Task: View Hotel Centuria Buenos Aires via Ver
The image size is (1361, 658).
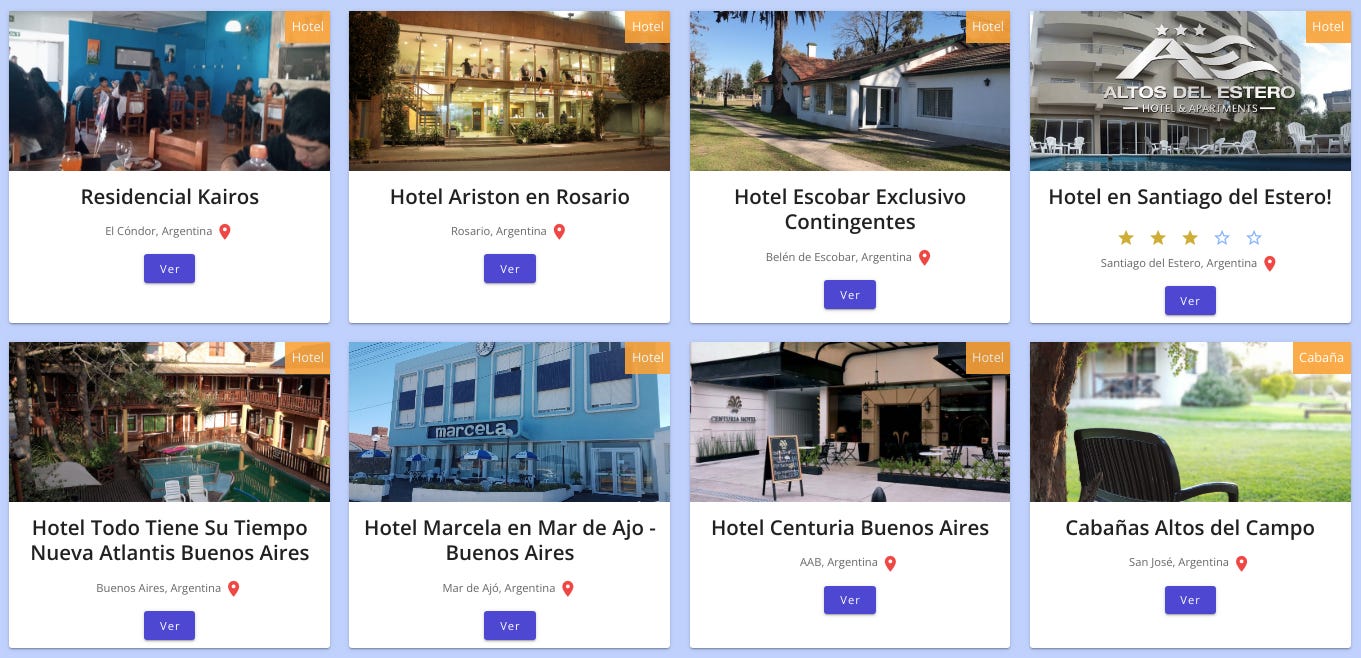Action: [849, 600]
